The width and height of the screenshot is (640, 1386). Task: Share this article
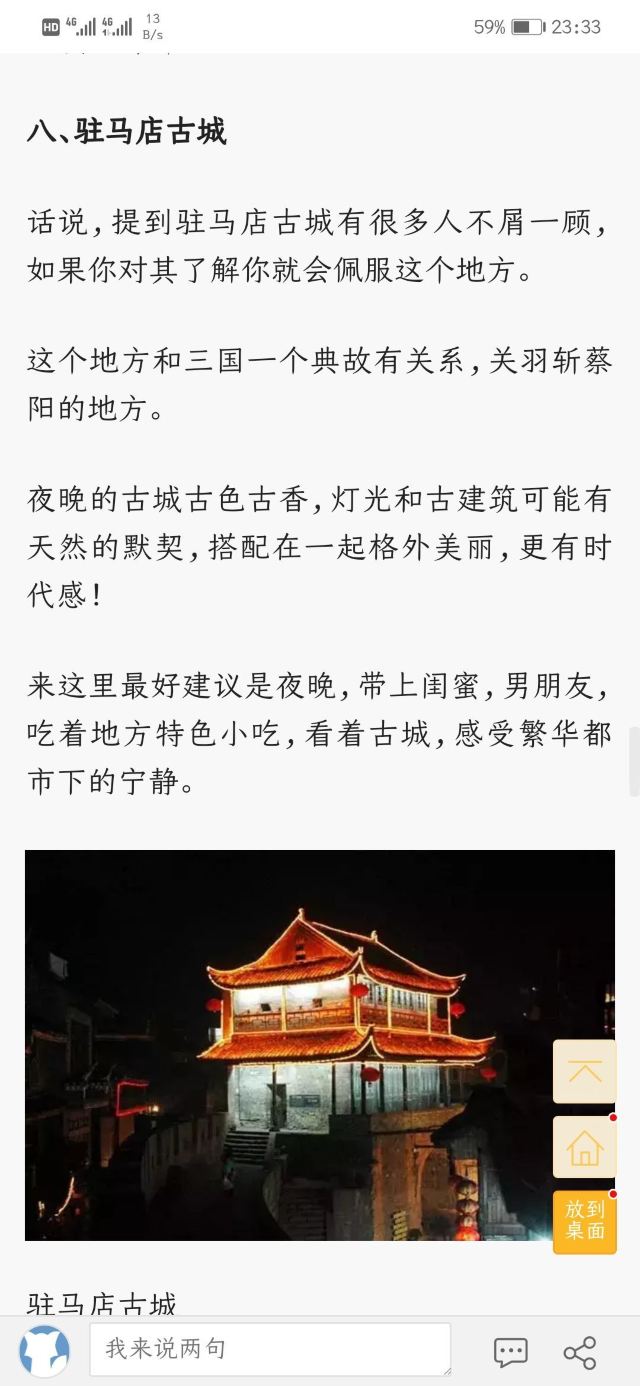(x=579, y=1352)
